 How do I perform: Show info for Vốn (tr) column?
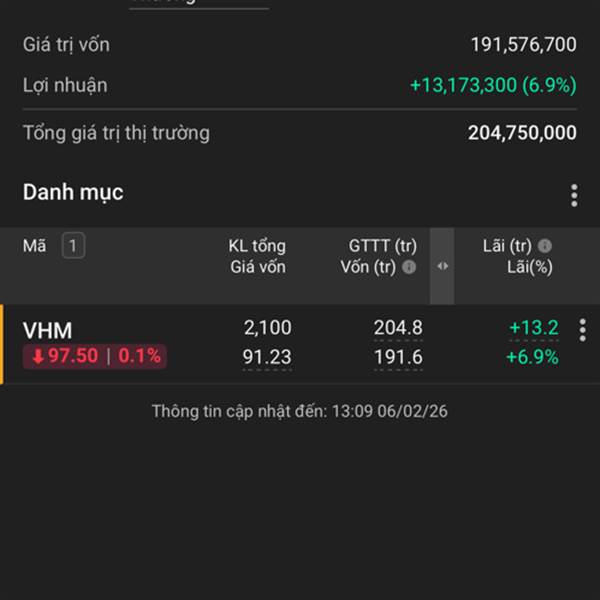pyautogui.click(x=409, y=267)
